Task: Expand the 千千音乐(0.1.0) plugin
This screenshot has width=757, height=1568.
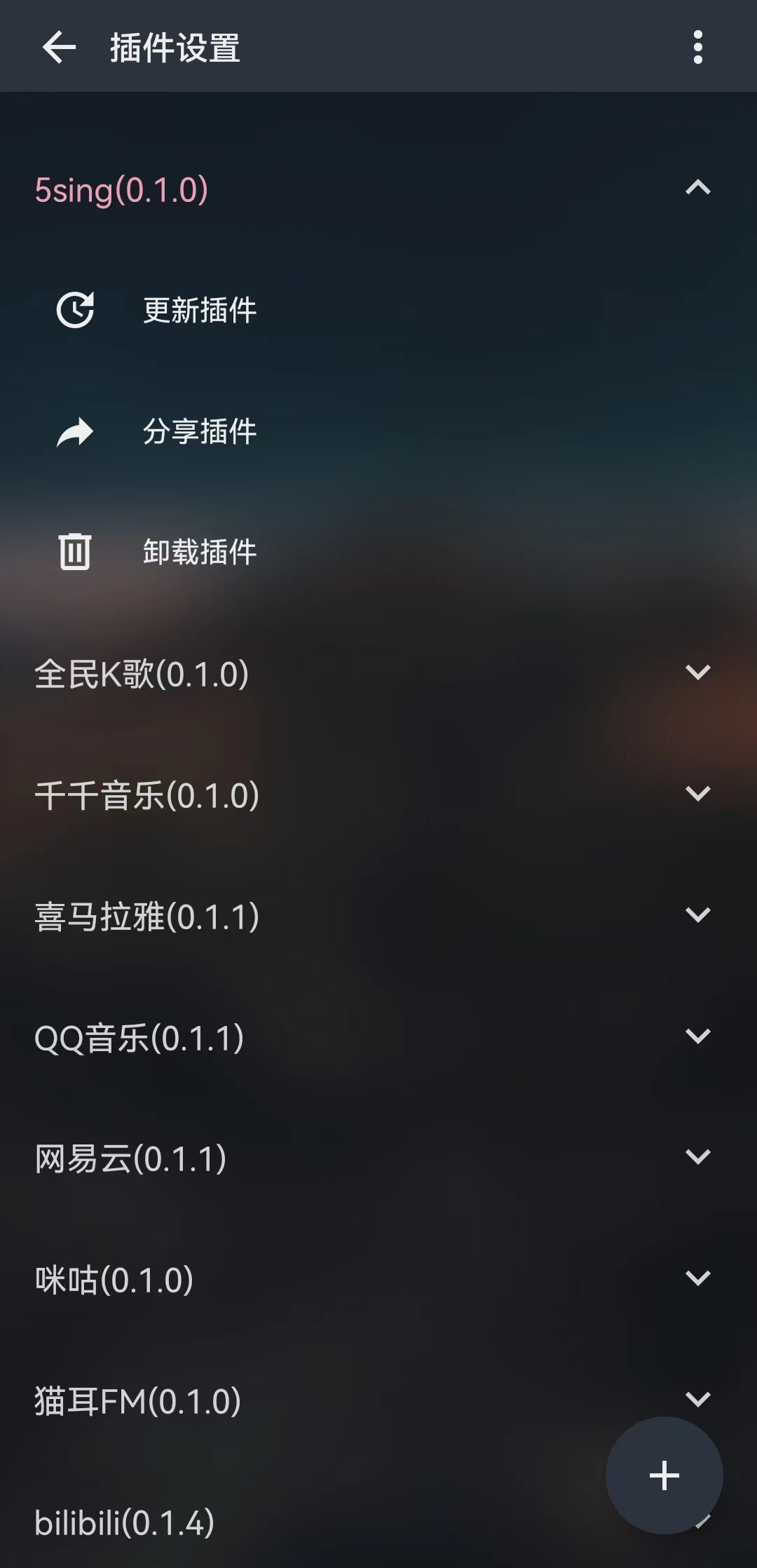Action: point(697,795)
